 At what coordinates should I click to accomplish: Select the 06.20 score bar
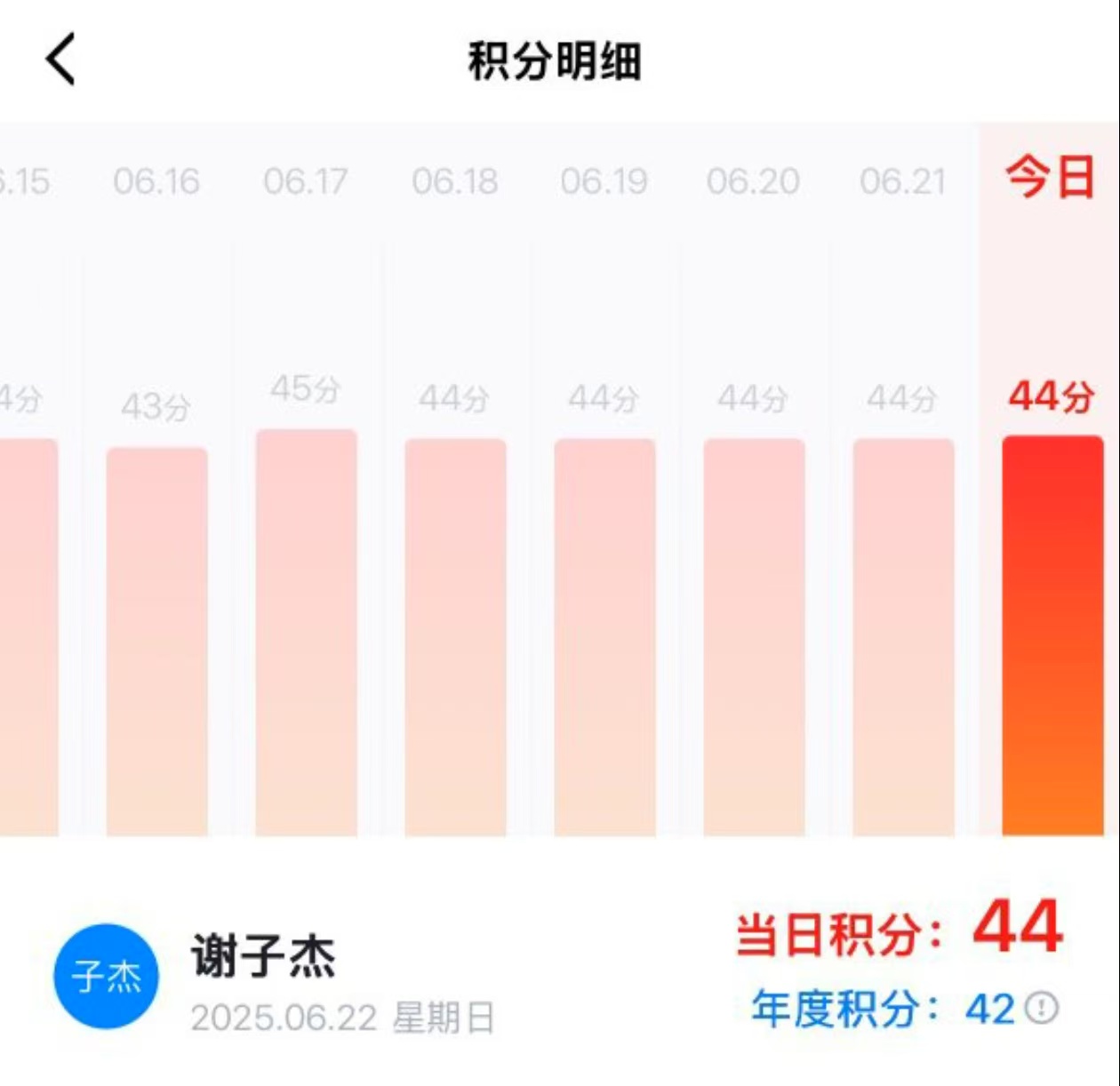[x=755, y=636]
